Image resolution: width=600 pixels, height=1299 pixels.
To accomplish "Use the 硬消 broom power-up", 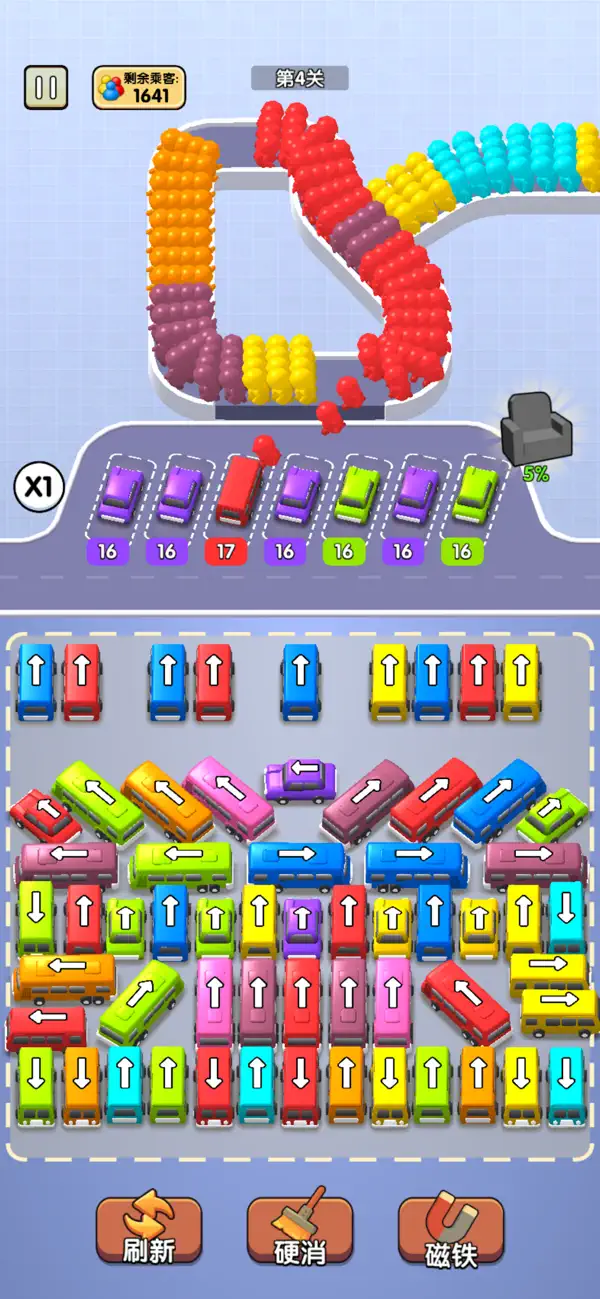I will [x=300, y=1231].
